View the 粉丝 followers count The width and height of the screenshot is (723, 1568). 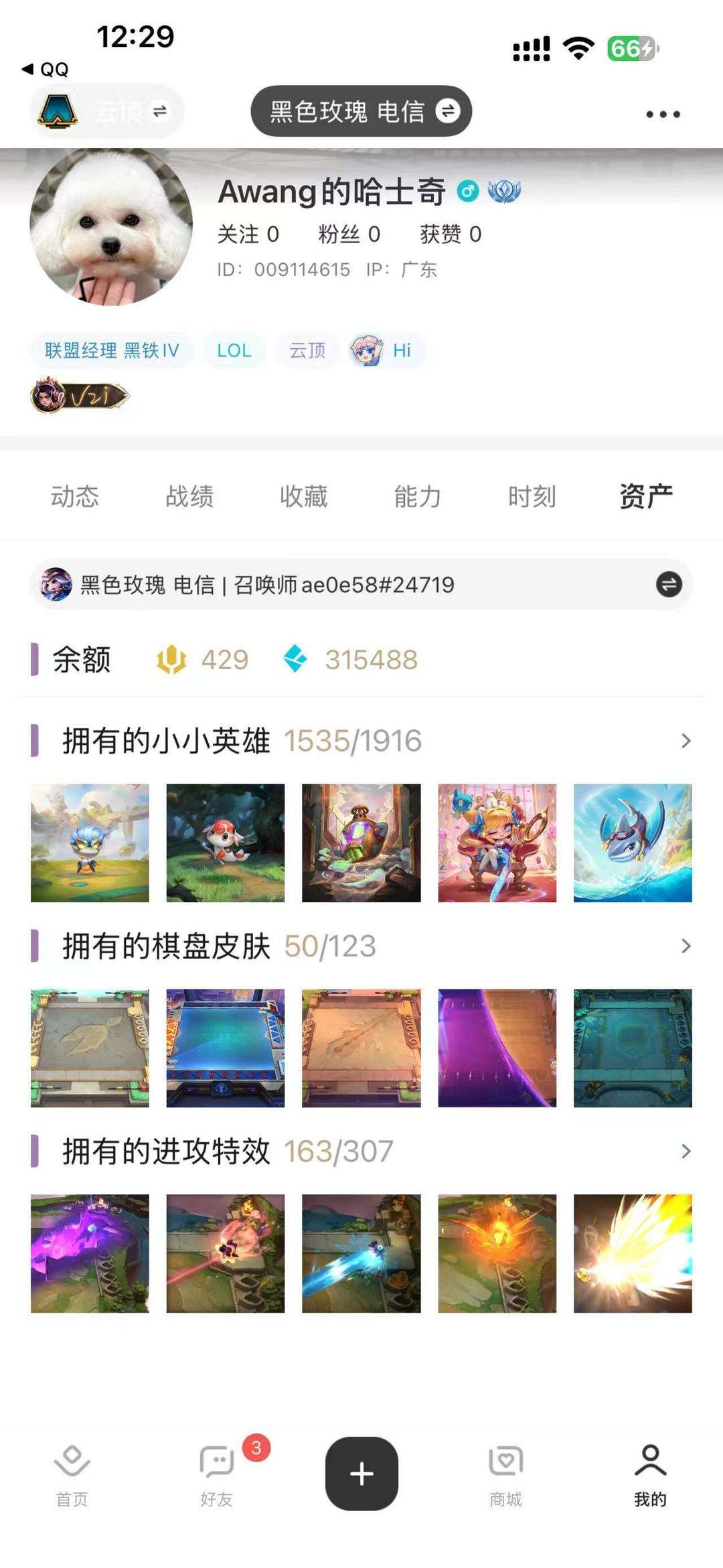(347, 234)
